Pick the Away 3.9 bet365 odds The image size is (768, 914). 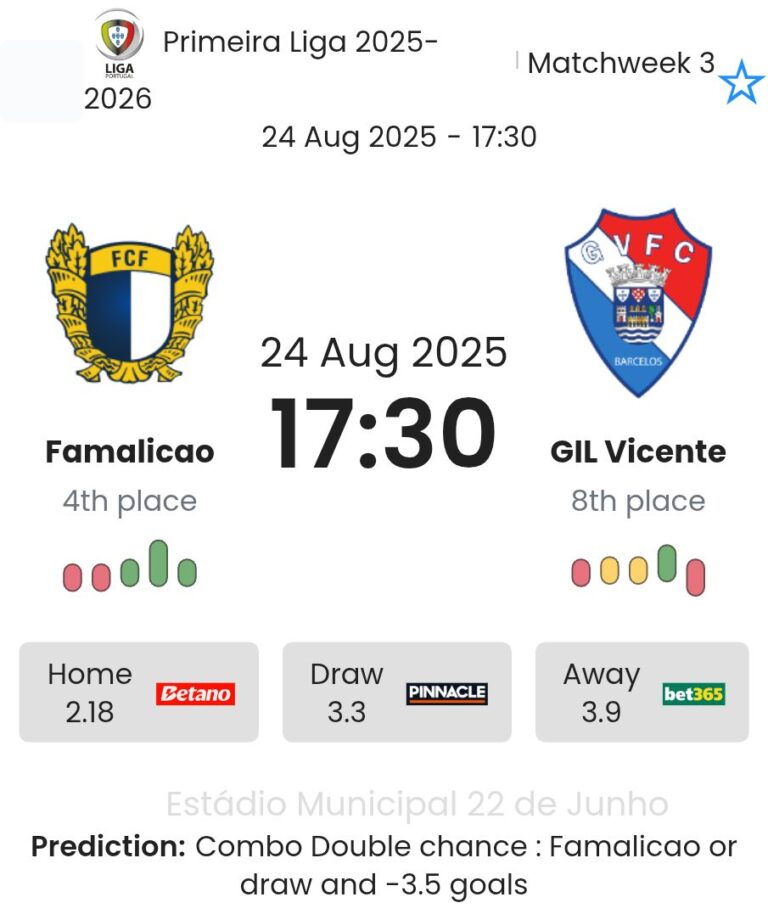pos(642,692)
